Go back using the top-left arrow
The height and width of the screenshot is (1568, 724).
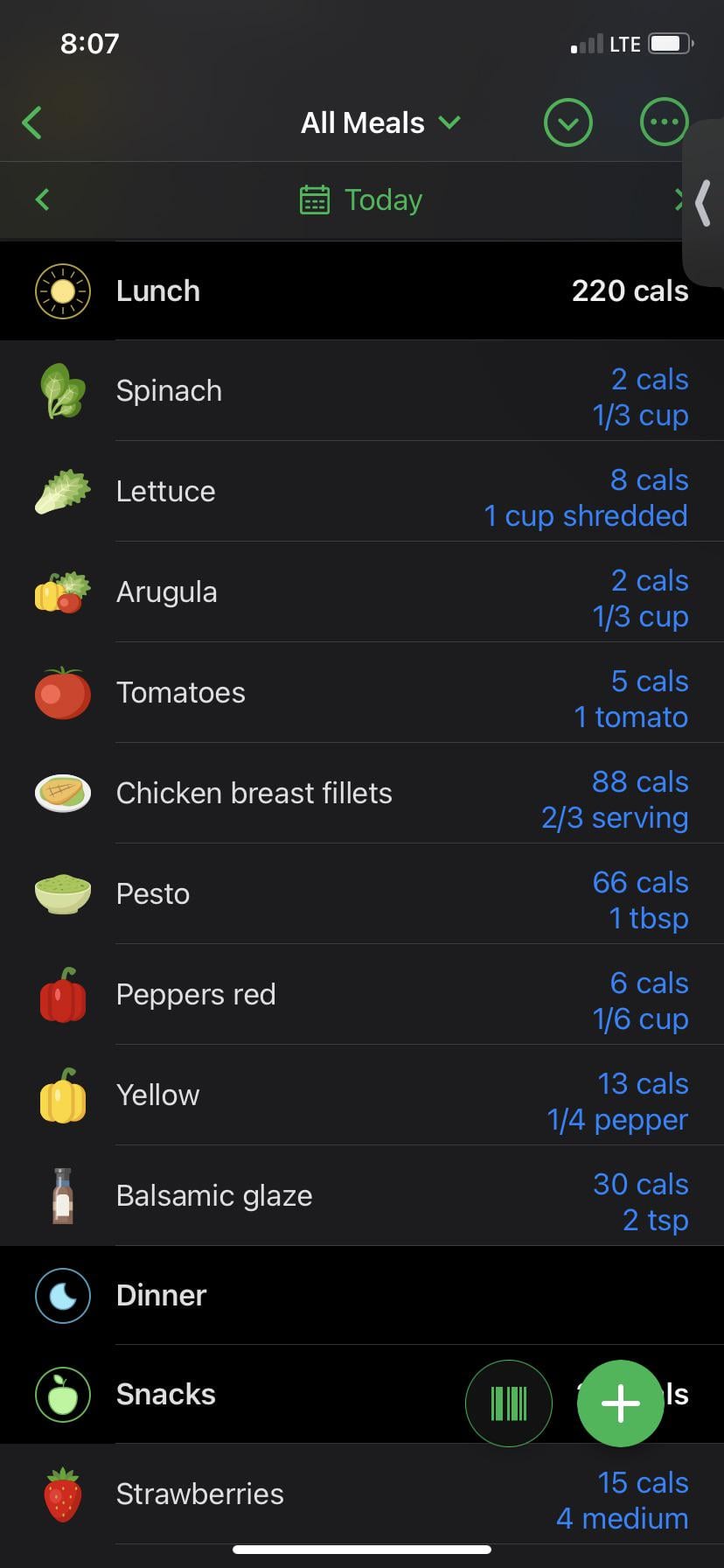[32, 122]
